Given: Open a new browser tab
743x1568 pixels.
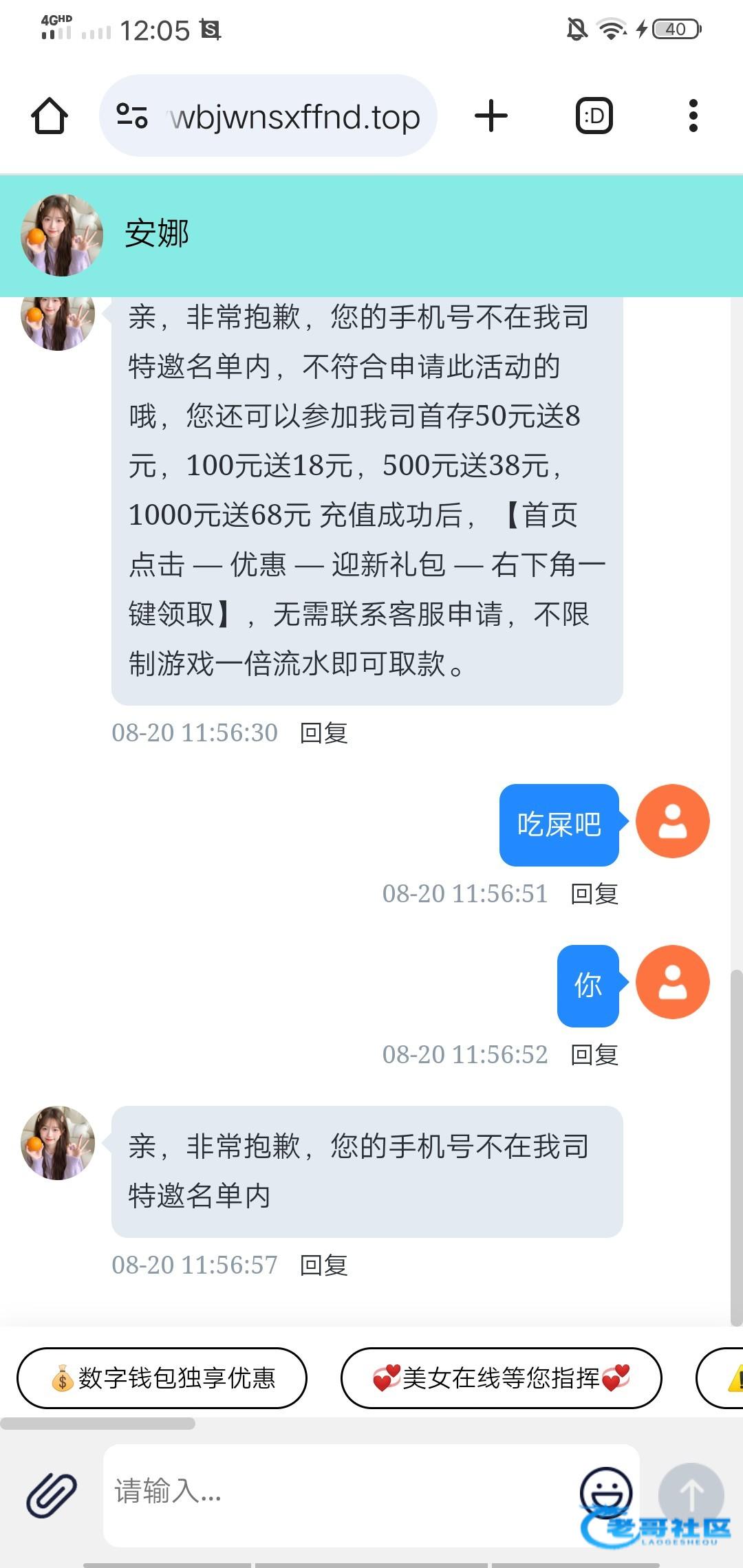Looking at the screenshot, I should [x=491, y=116].
